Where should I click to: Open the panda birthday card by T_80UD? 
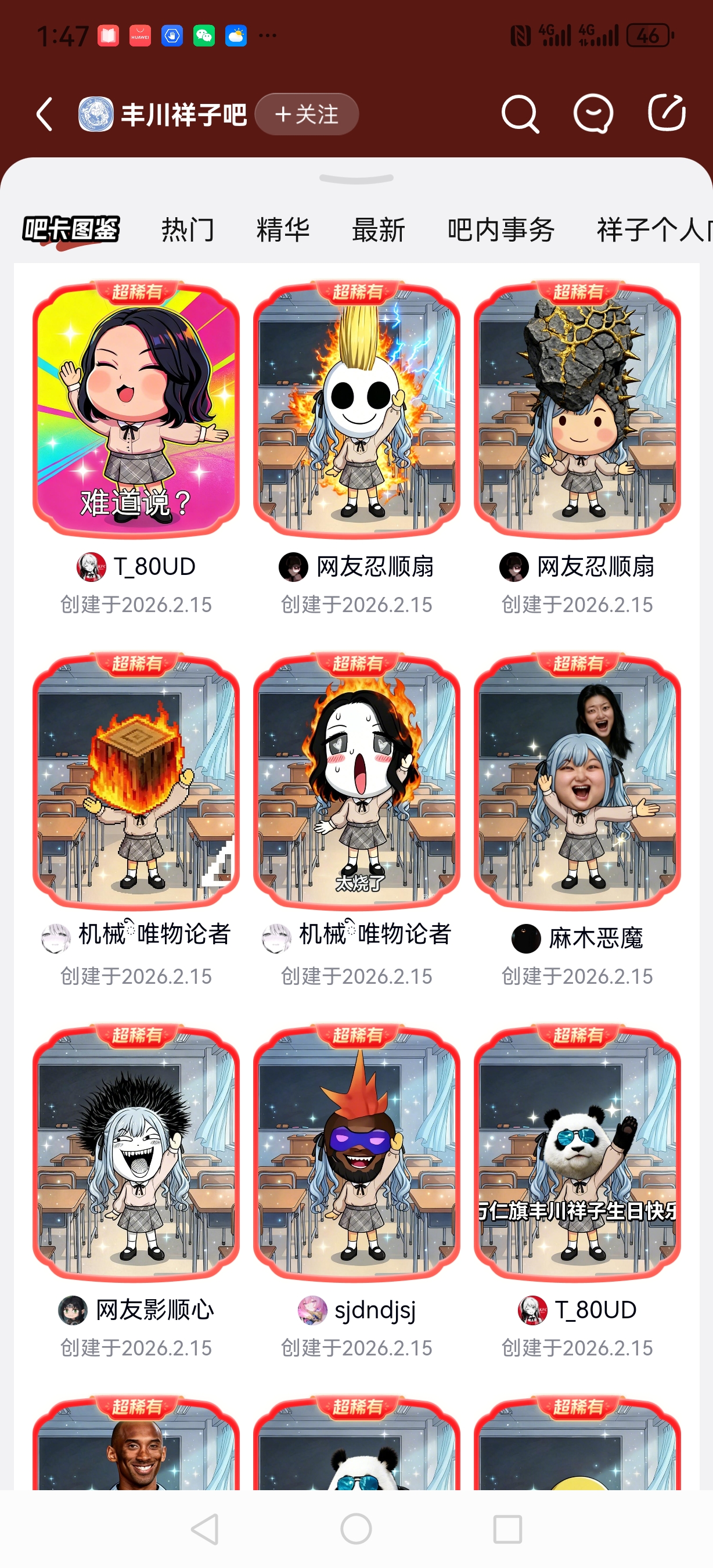point(577,1152)
